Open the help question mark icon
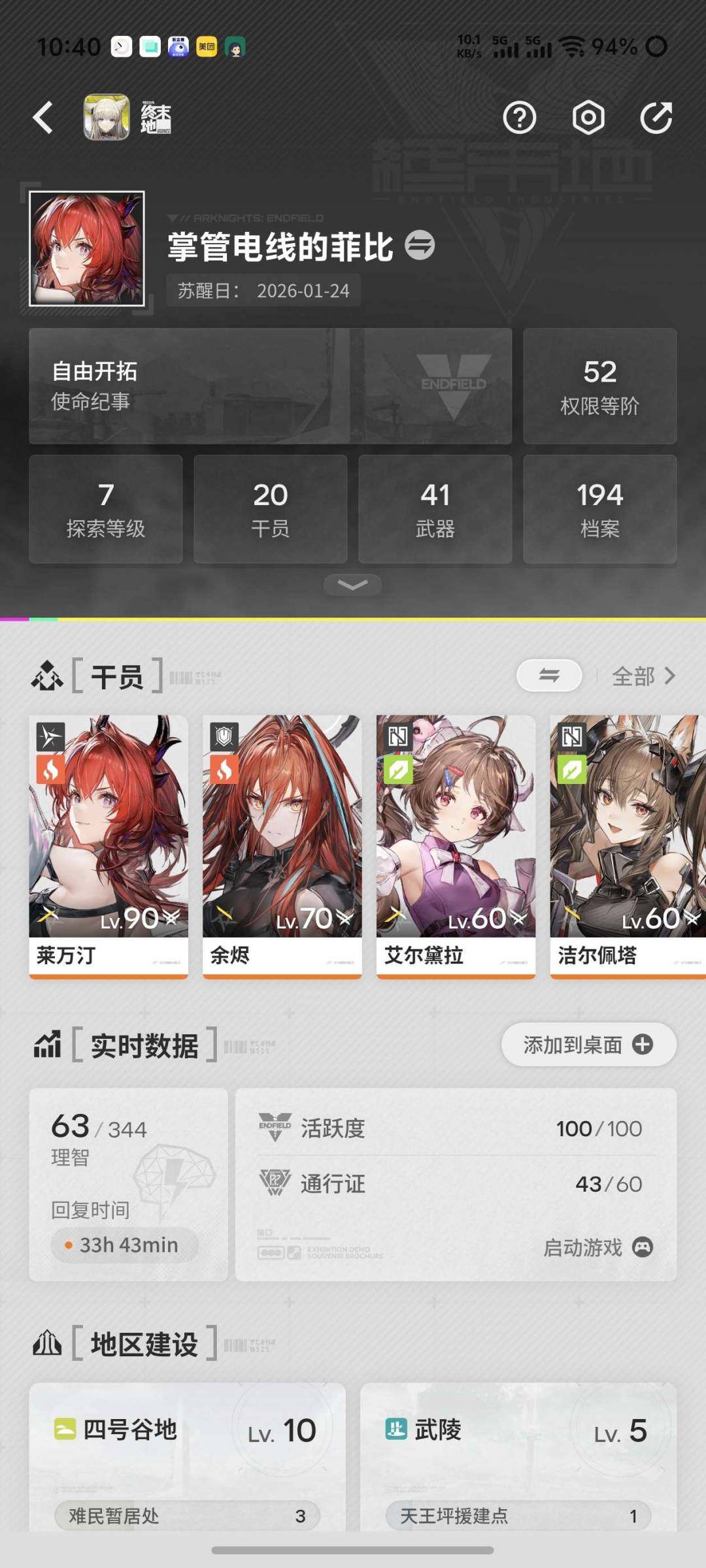Screen dimensions: 706x1568 pyautogui.click(x=518, y=118)
